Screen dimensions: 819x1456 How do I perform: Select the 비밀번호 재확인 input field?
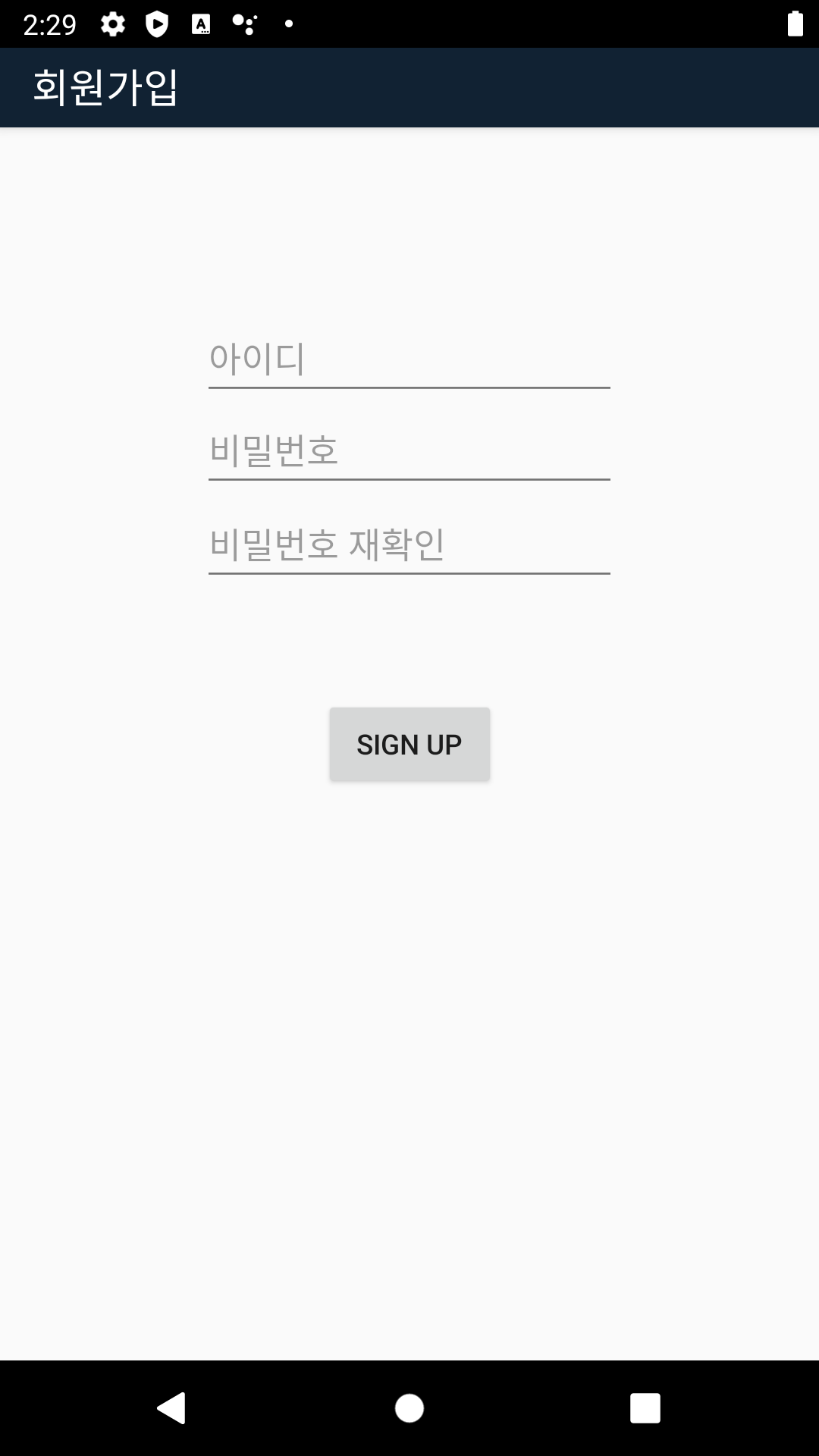click(409, 544)
